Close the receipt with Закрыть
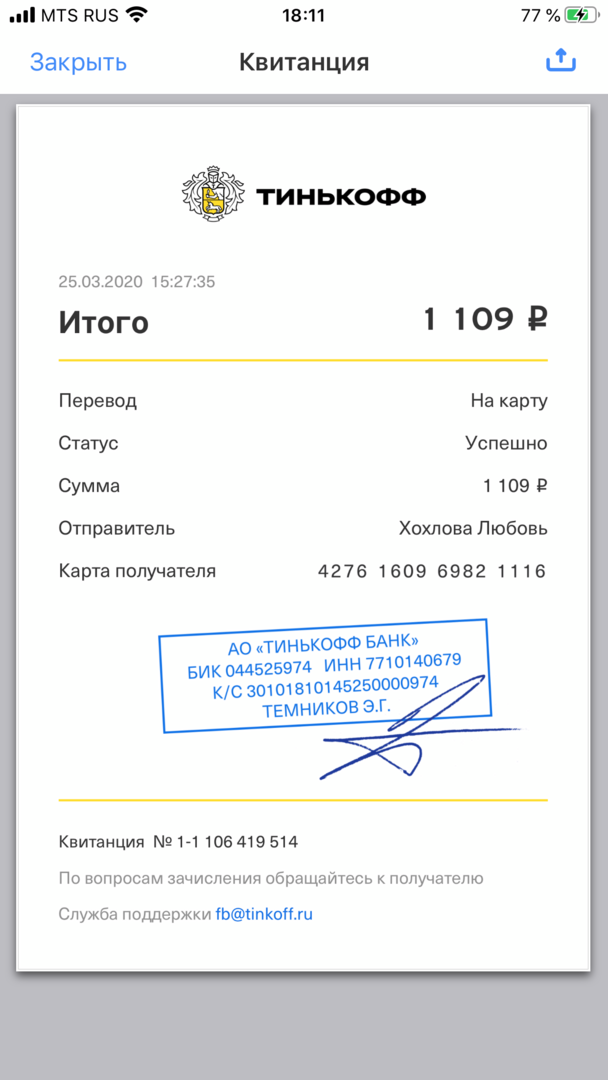This screenshot has width=608, height=1080. click(x=78, y=62)
